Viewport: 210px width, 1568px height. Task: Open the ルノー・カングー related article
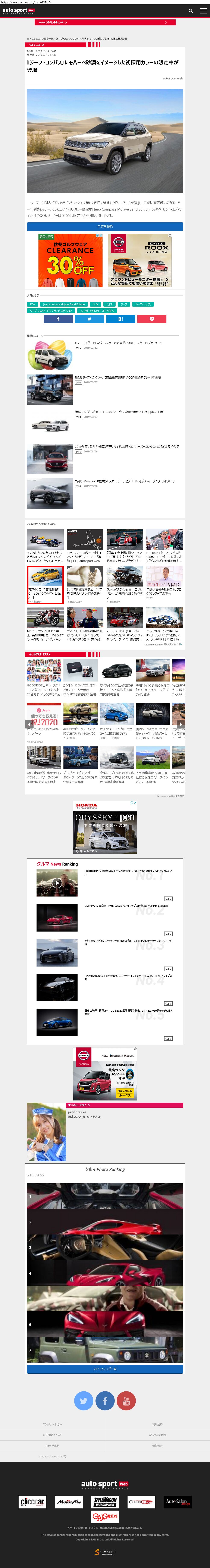coord(118,343)
